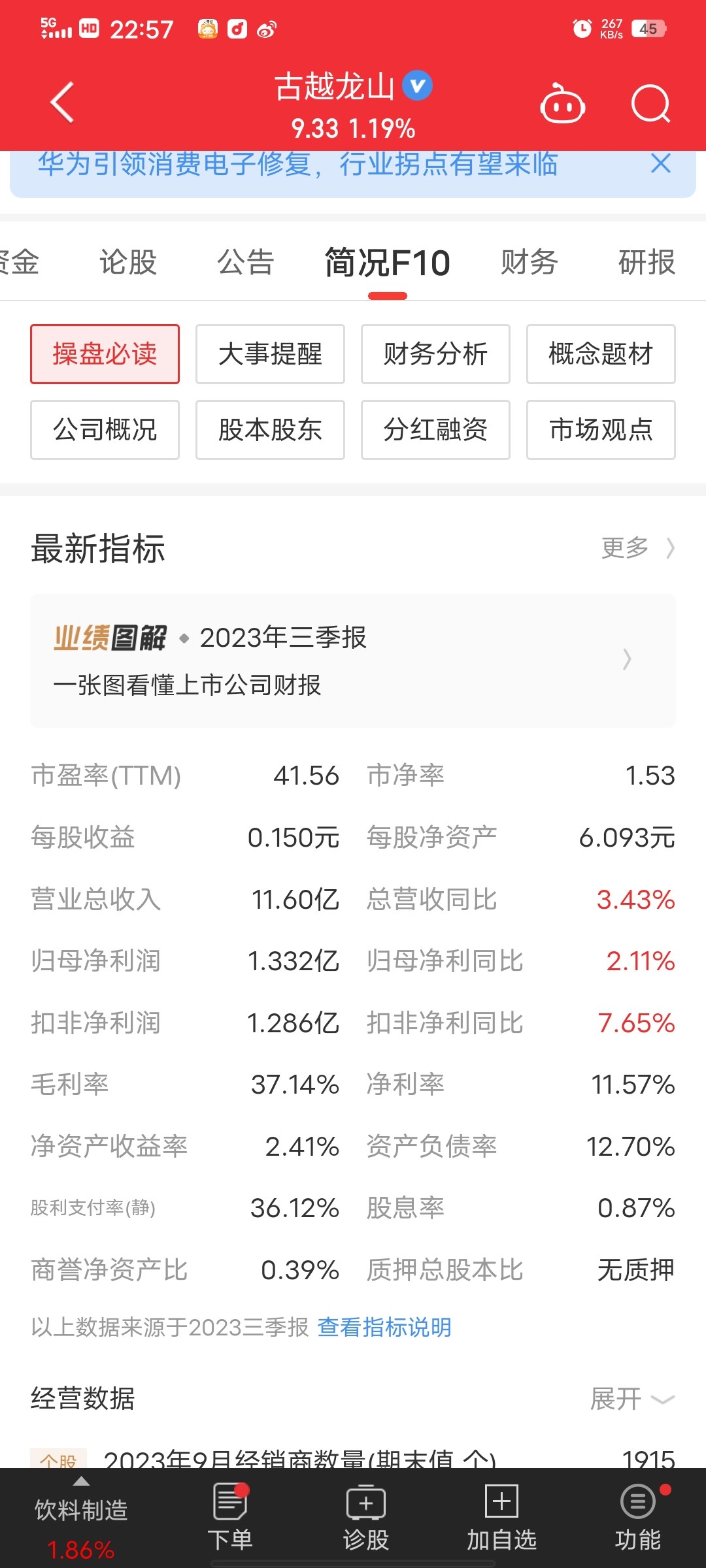Switch to the 财务 tab

[x=529, y=262]
